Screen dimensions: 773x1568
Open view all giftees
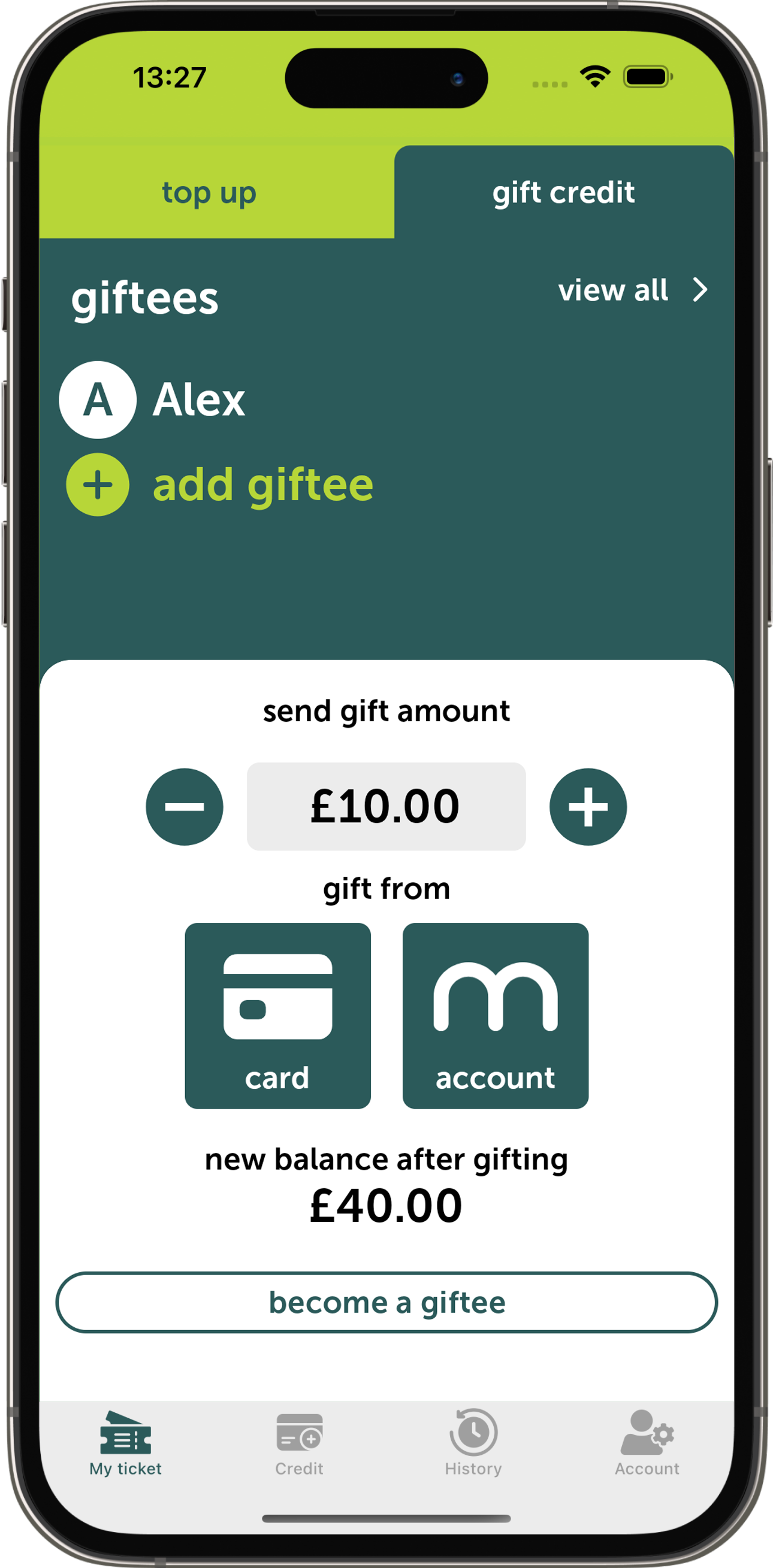(x=632, y=290)
